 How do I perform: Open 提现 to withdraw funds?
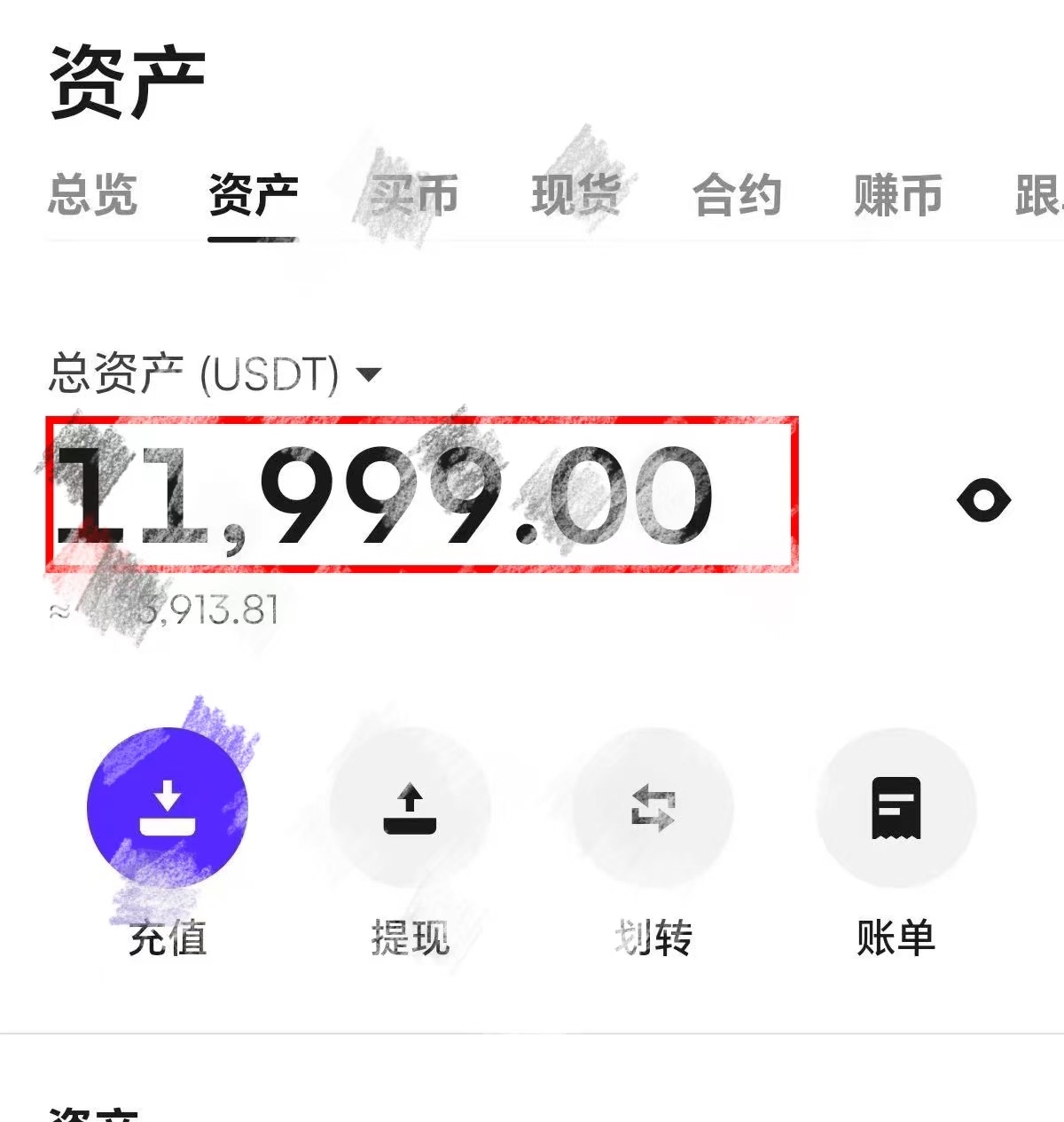pyautogui.click(x=410, y=808)
